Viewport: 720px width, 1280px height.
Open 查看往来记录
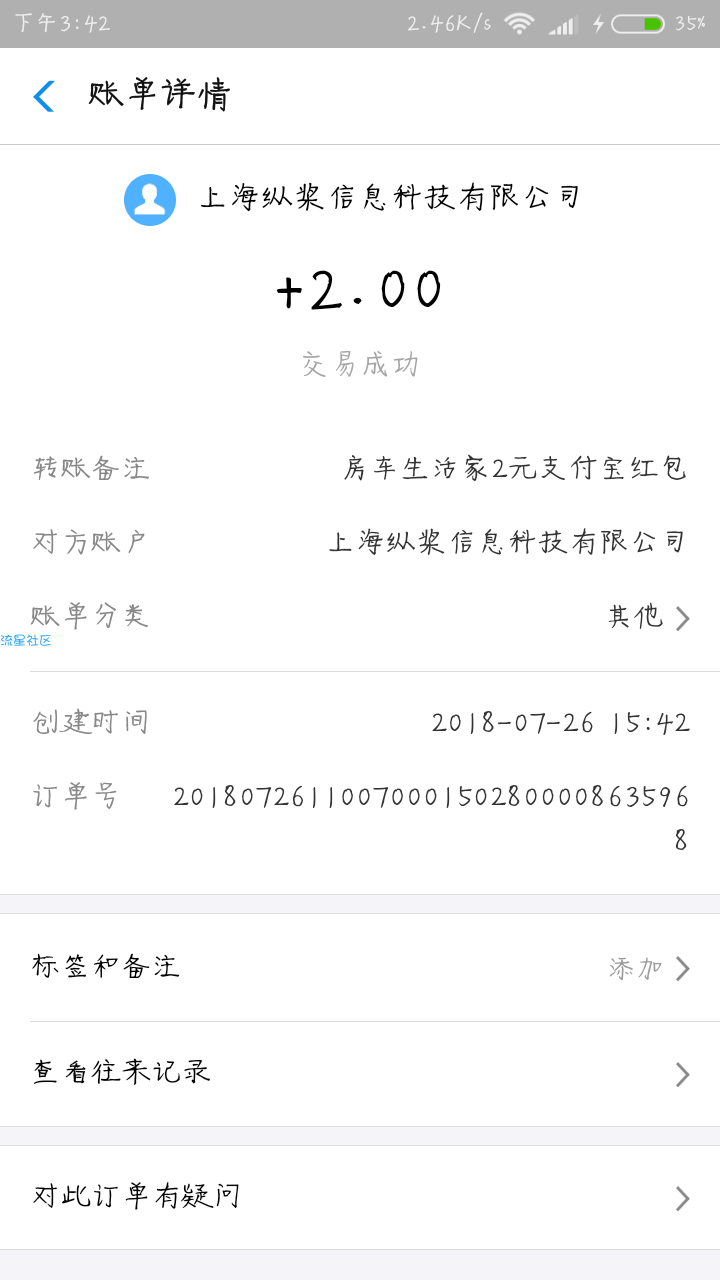click(360, 1074)
